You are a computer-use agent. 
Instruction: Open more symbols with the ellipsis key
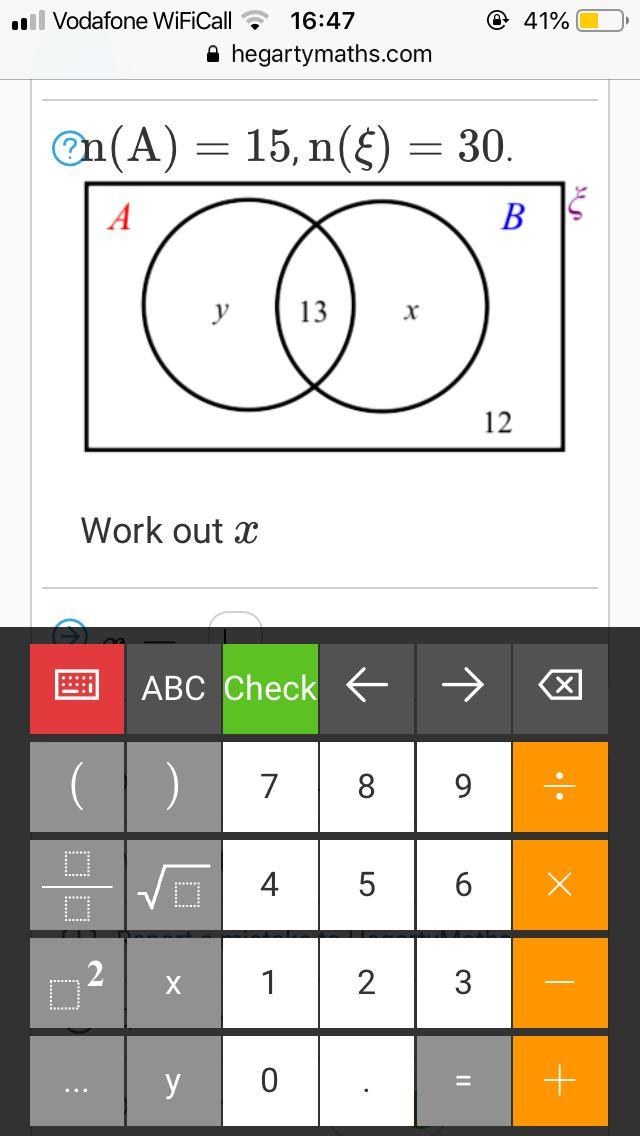77,1081
